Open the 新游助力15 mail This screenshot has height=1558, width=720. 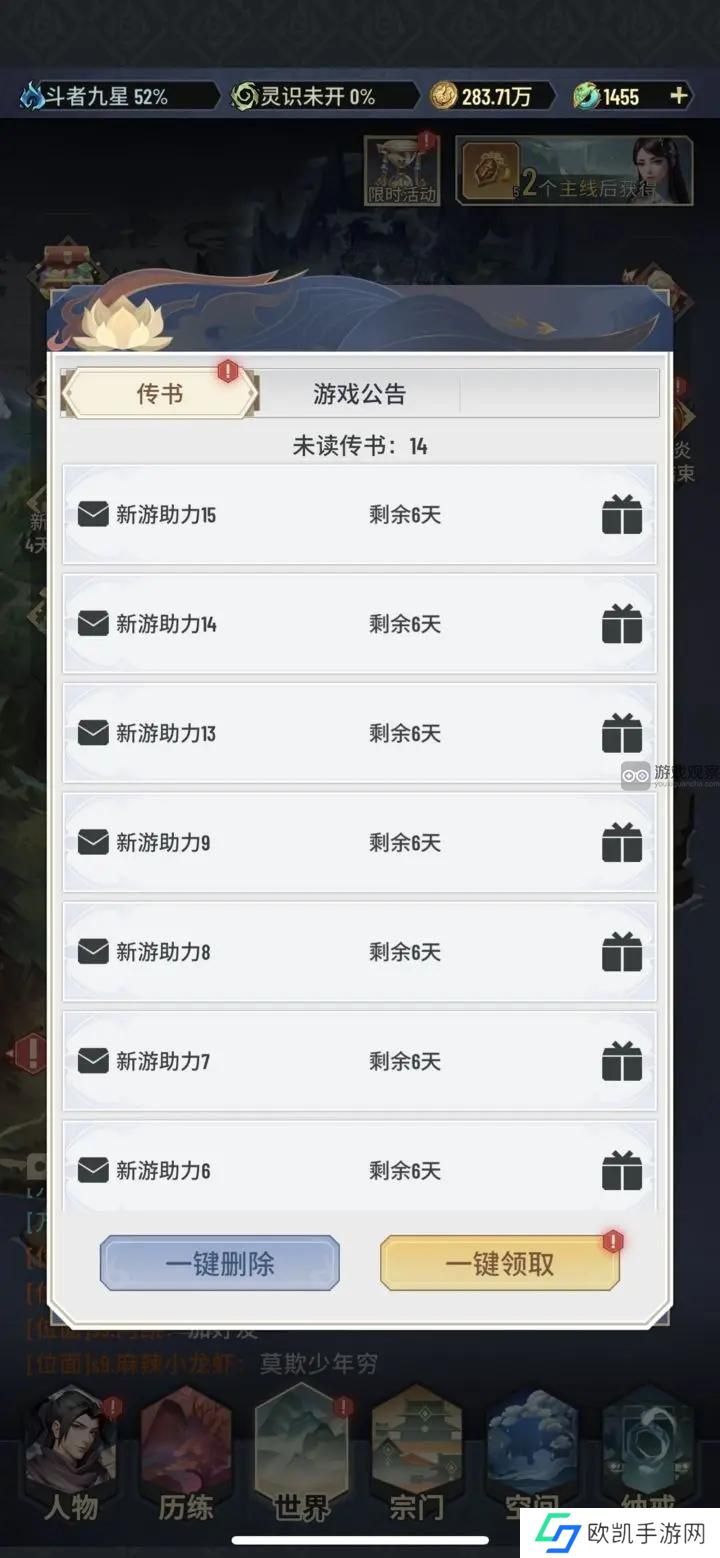click(x=359, y=515)
